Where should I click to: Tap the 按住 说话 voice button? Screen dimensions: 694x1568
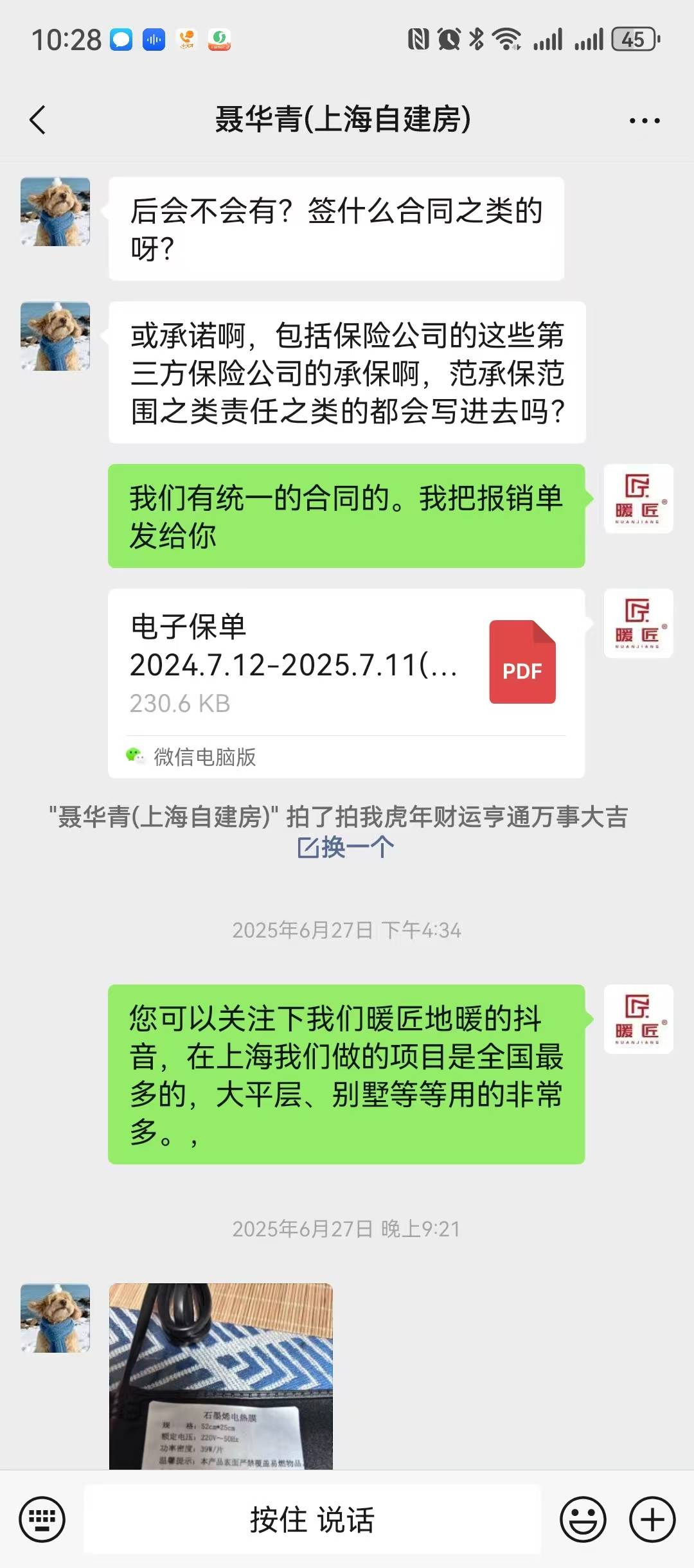click(312, 1520)
